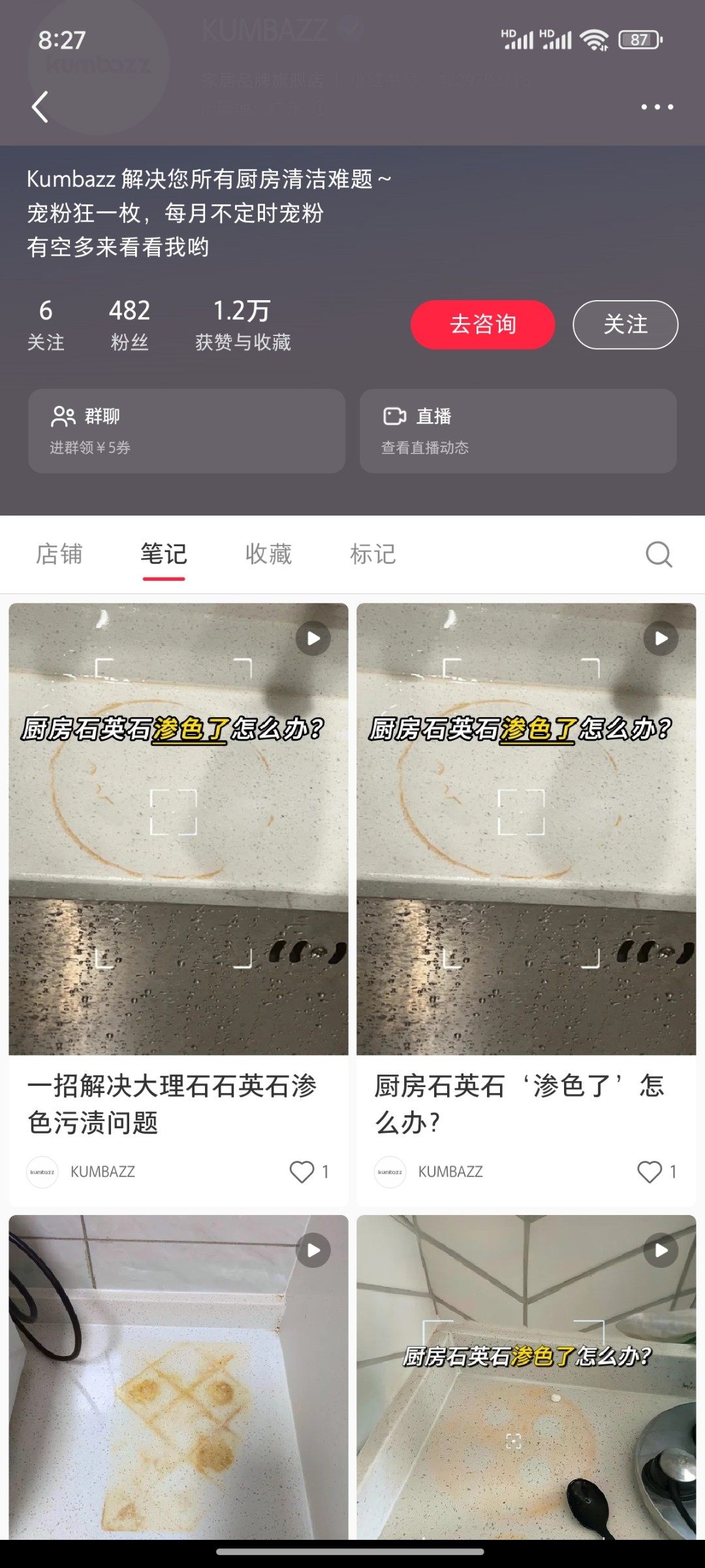The width and height of the screenshot is (705, 1568).
Task: View the 482 粉丝 followers list
Action: (x=129, y=324)
